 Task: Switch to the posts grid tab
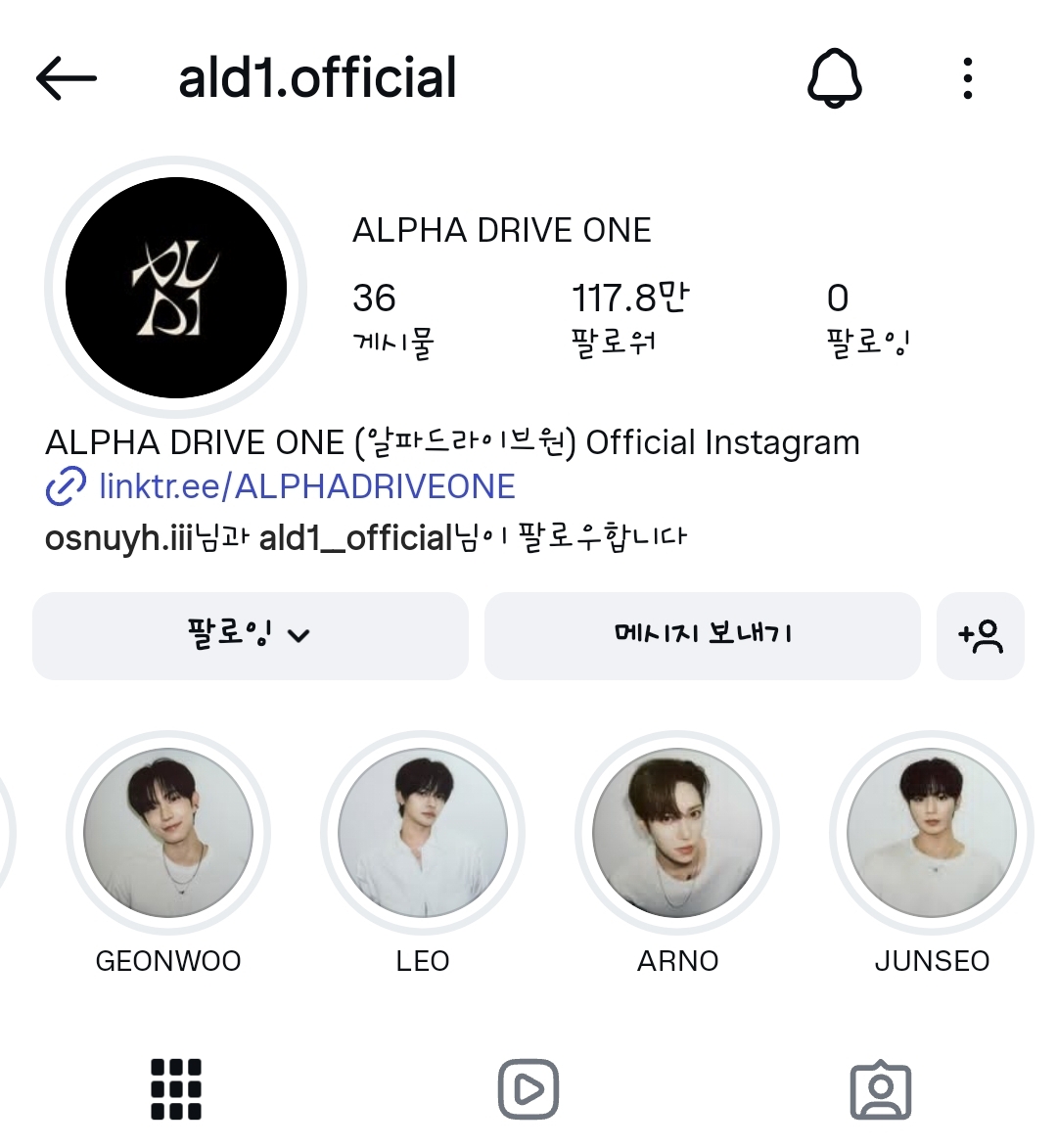[176, 1088]
